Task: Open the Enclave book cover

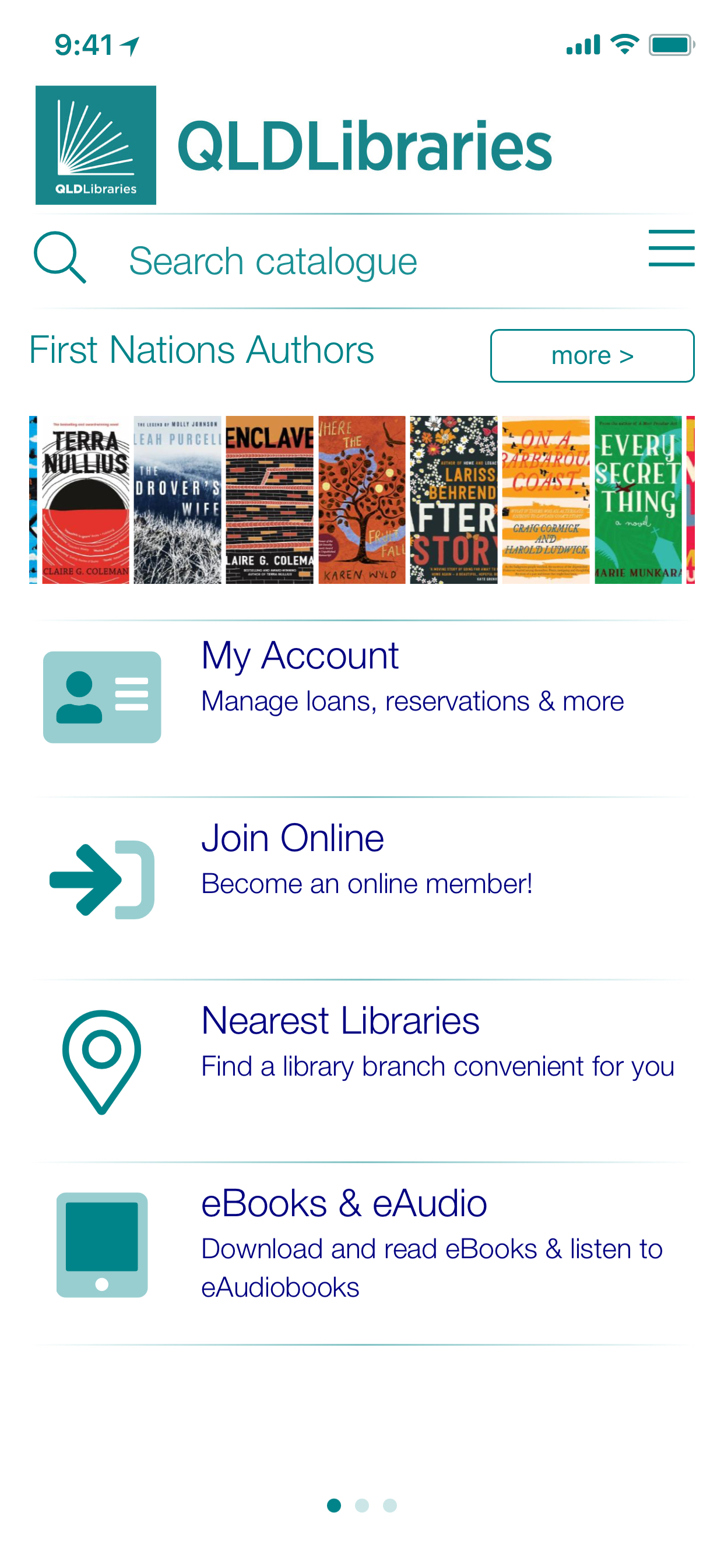Action: pyautogui.click(x=269, y=500)
